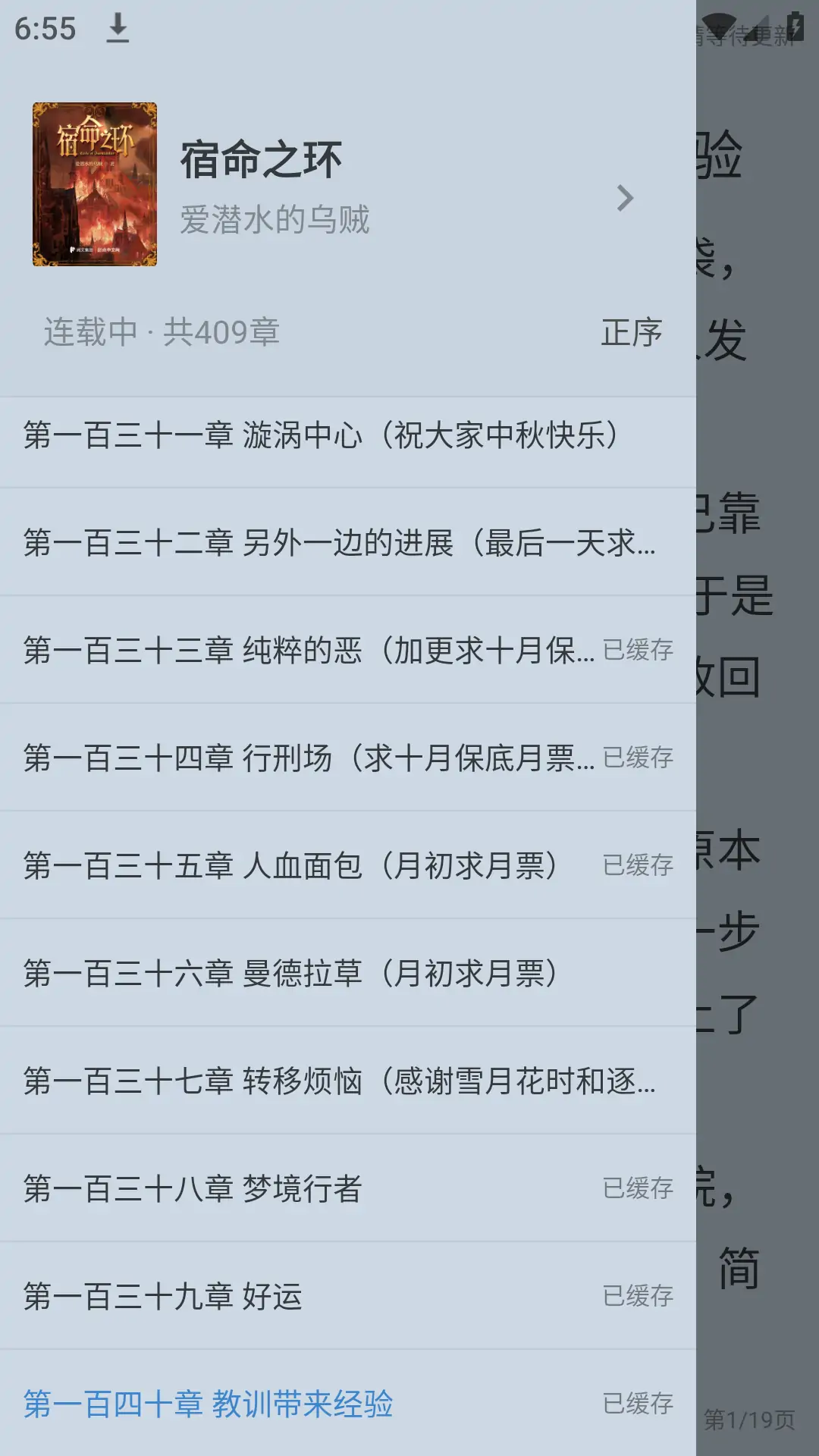Open chapter 第一百三十二章 另外一边的进展
819x1456 pixels.
[x=341, y=544]
